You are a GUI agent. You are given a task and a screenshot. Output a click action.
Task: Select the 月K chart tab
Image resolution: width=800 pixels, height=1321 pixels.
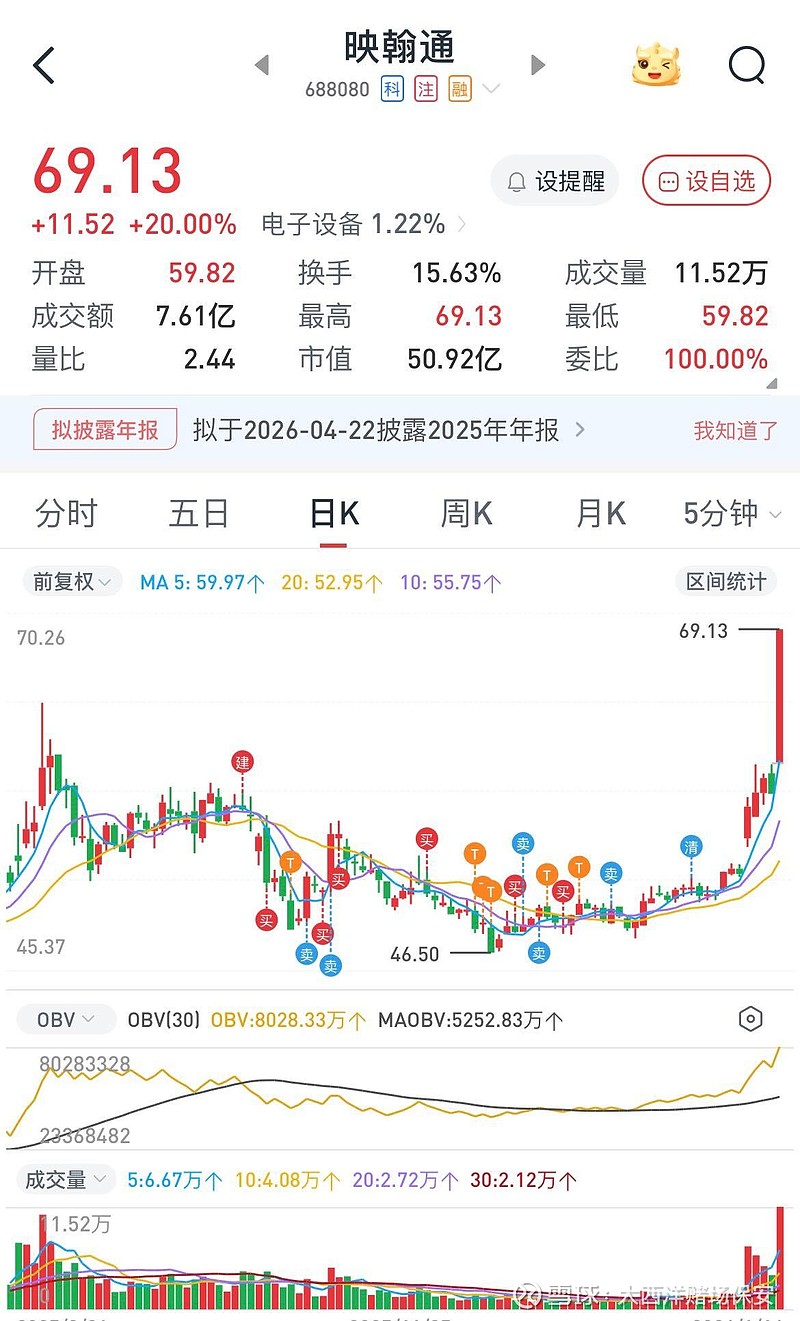(601, 513)
